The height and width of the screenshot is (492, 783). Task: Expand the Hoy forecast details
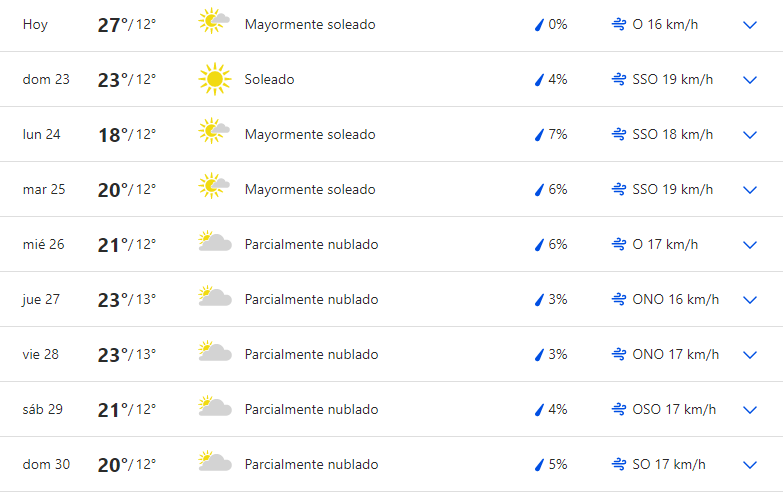pyautogui.click(x=751, y=25)
